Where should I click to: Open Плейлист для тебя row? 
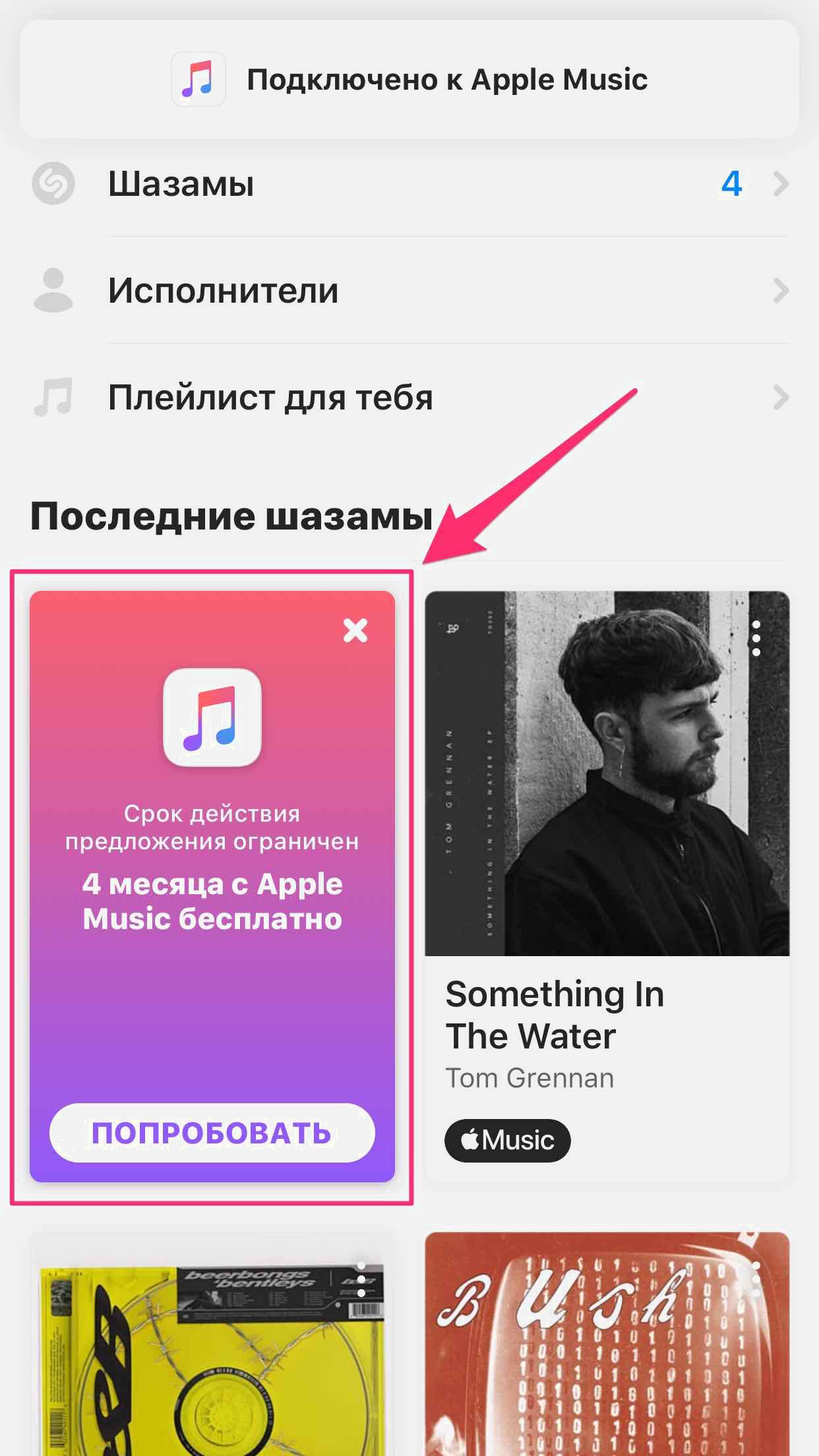(409, 398)
